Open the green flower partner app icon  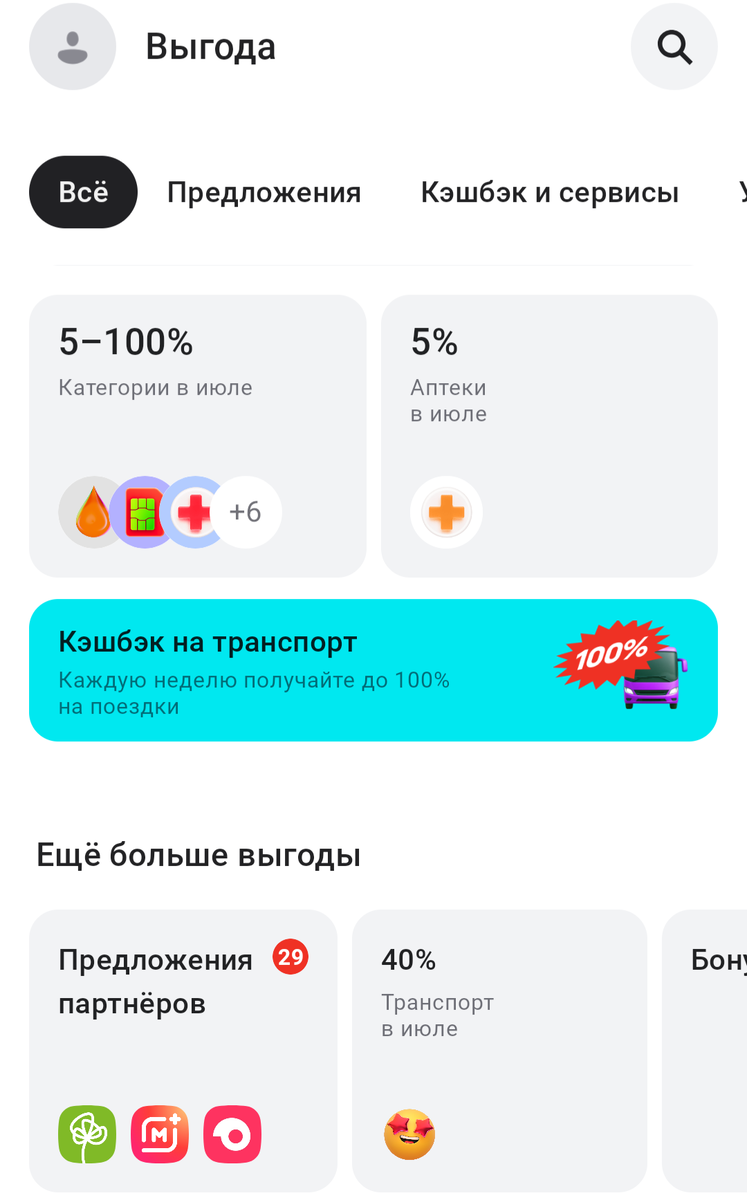[x=87, y=1133]
